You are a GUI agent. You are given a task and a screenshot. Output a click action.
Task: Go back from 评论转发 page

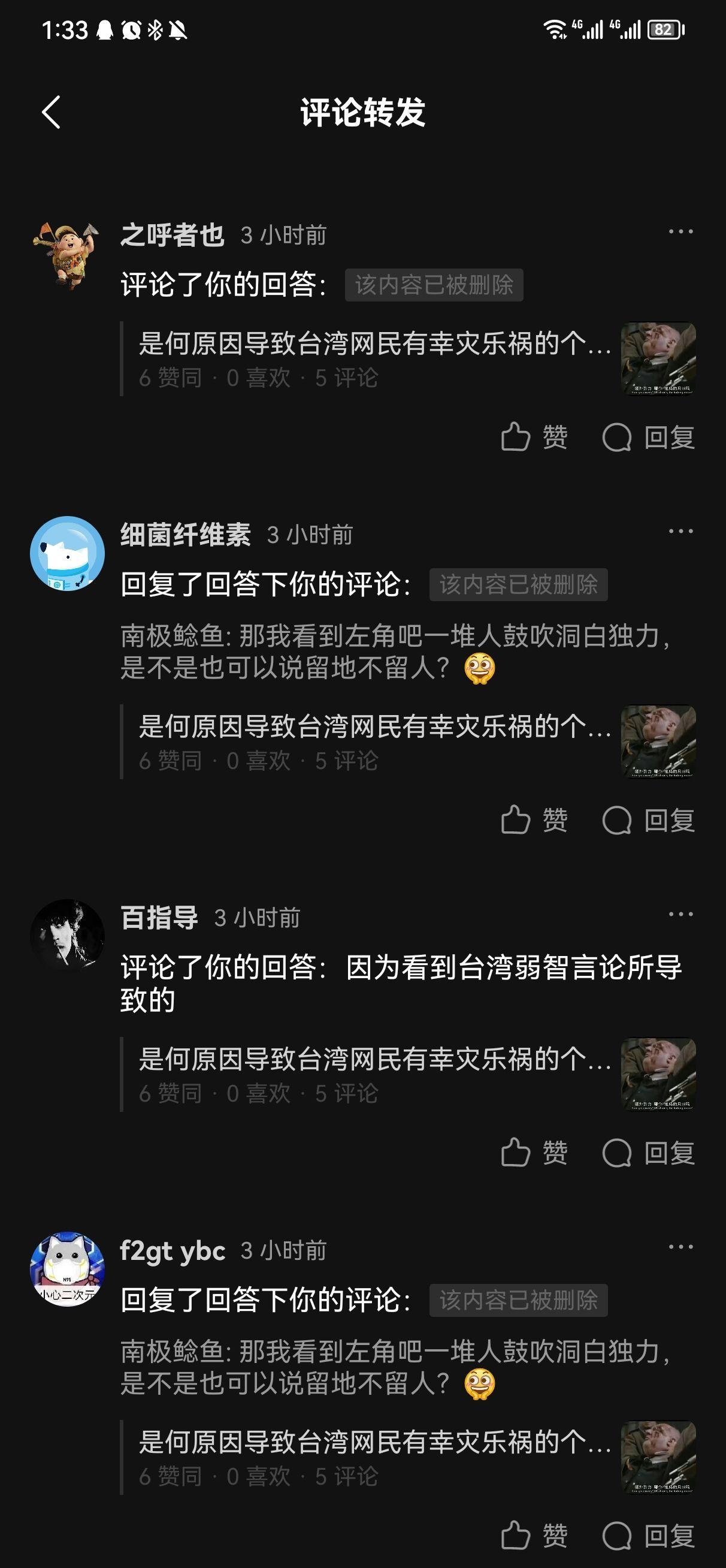tap(52, 113)
